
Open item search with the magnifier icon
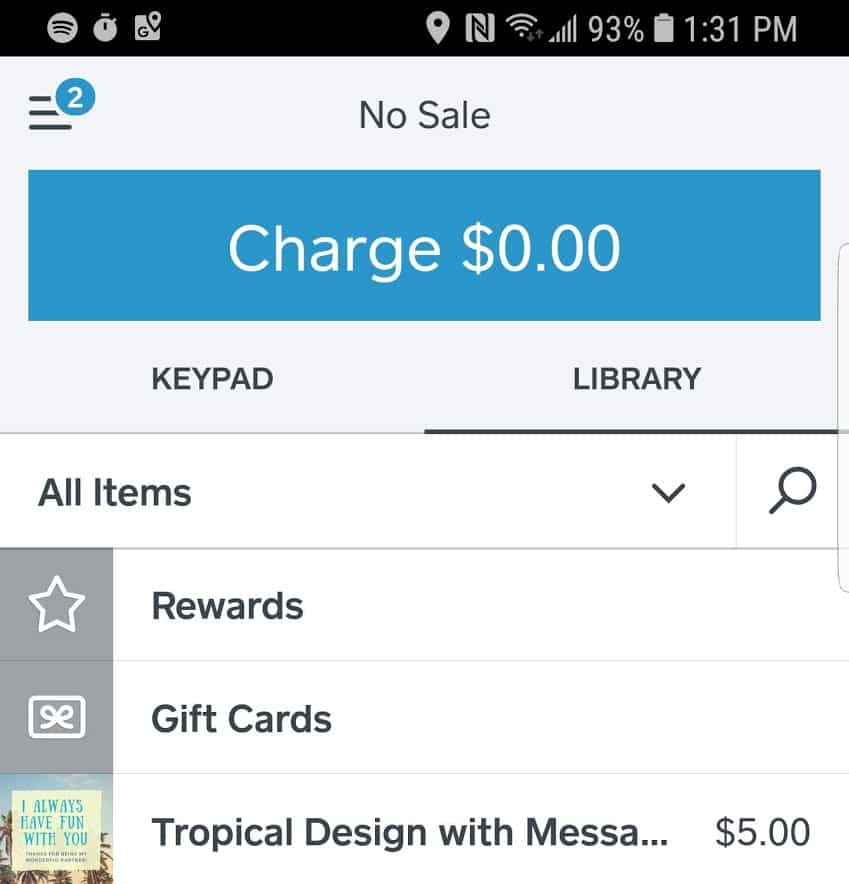pos(791,490)
